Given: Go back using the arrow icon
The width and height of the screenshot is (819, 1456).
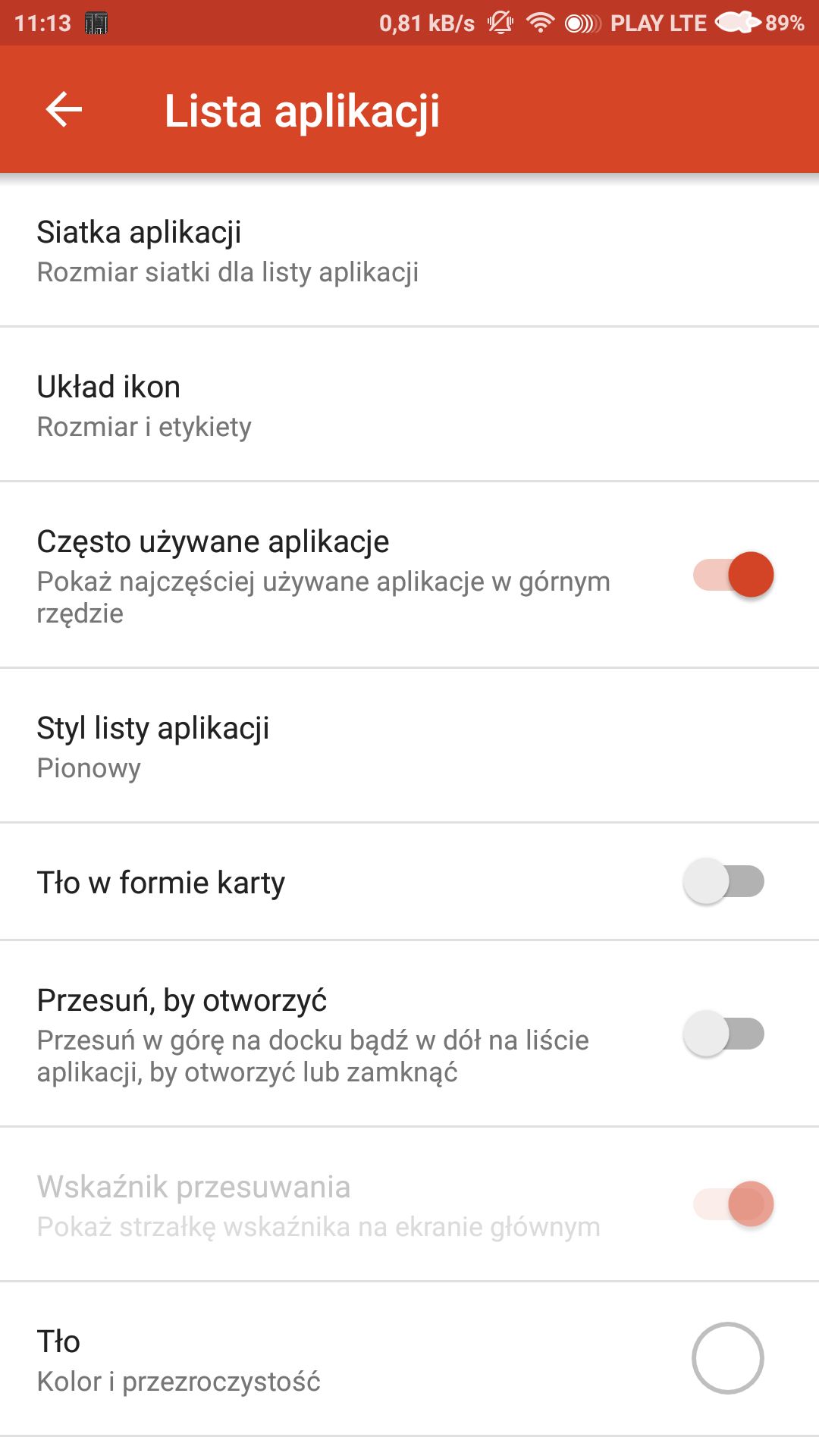Looking at the screenshot, I should pyautogui.click(x=64, y=110).
